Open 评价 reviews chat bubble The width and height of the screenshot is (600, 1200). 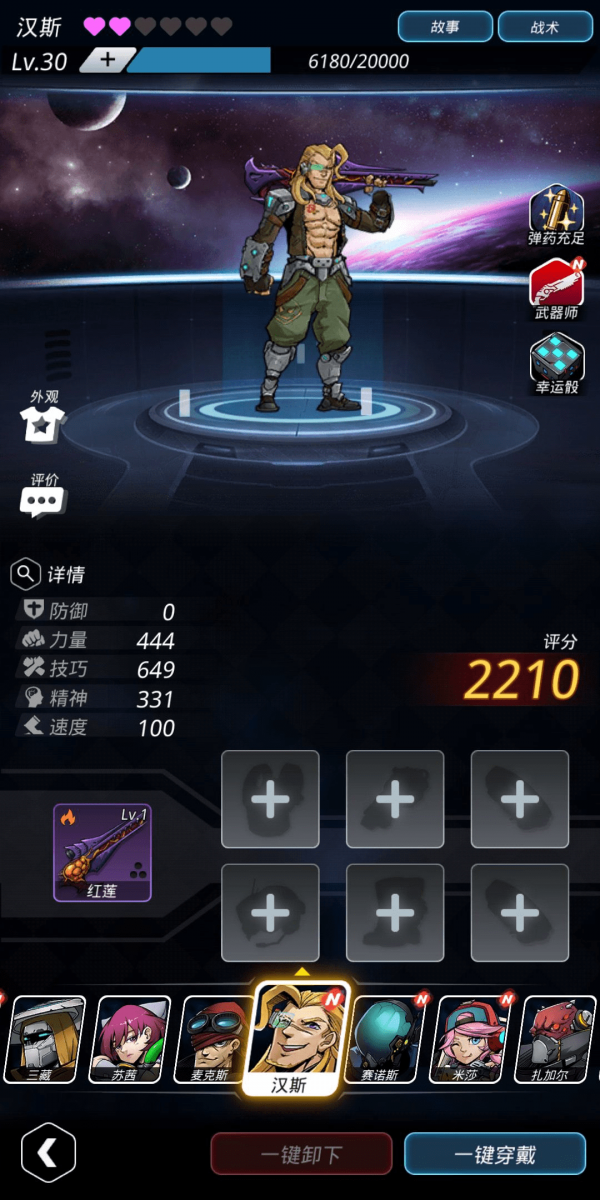(x=43, y=495)
